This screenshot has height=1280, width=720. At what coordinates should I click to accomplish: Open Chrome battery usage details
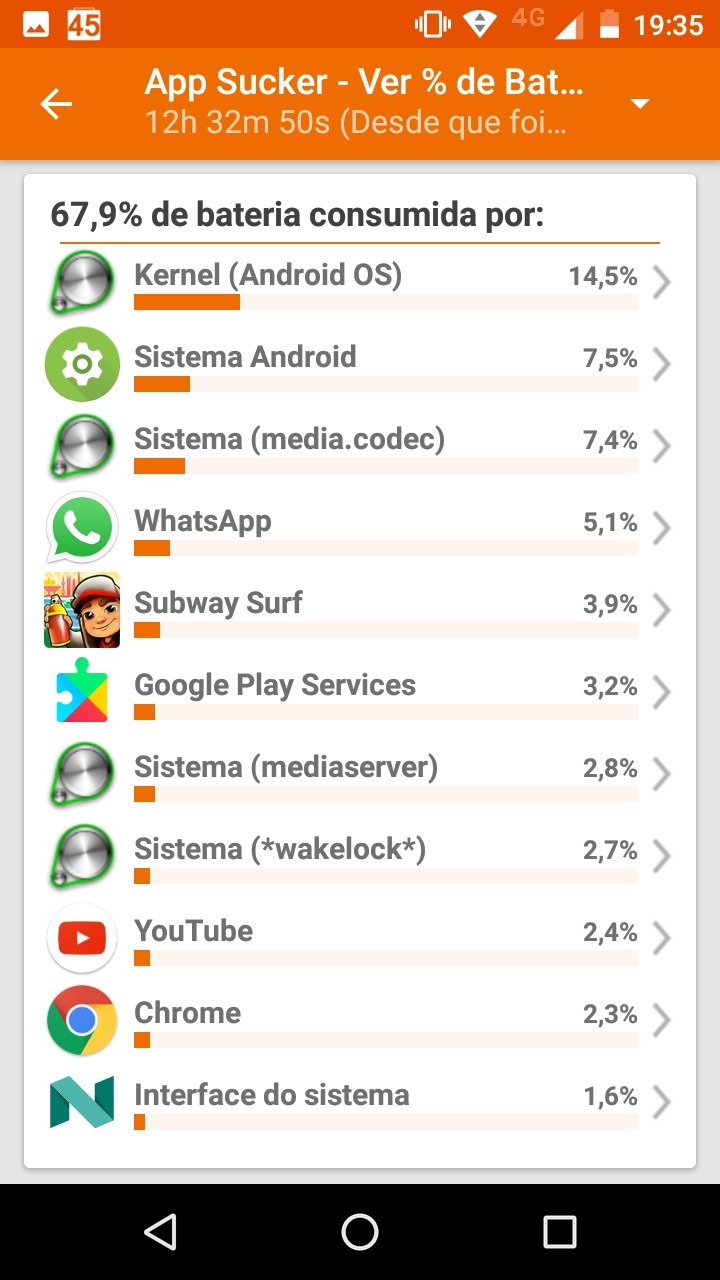(x=360, y=1021)
